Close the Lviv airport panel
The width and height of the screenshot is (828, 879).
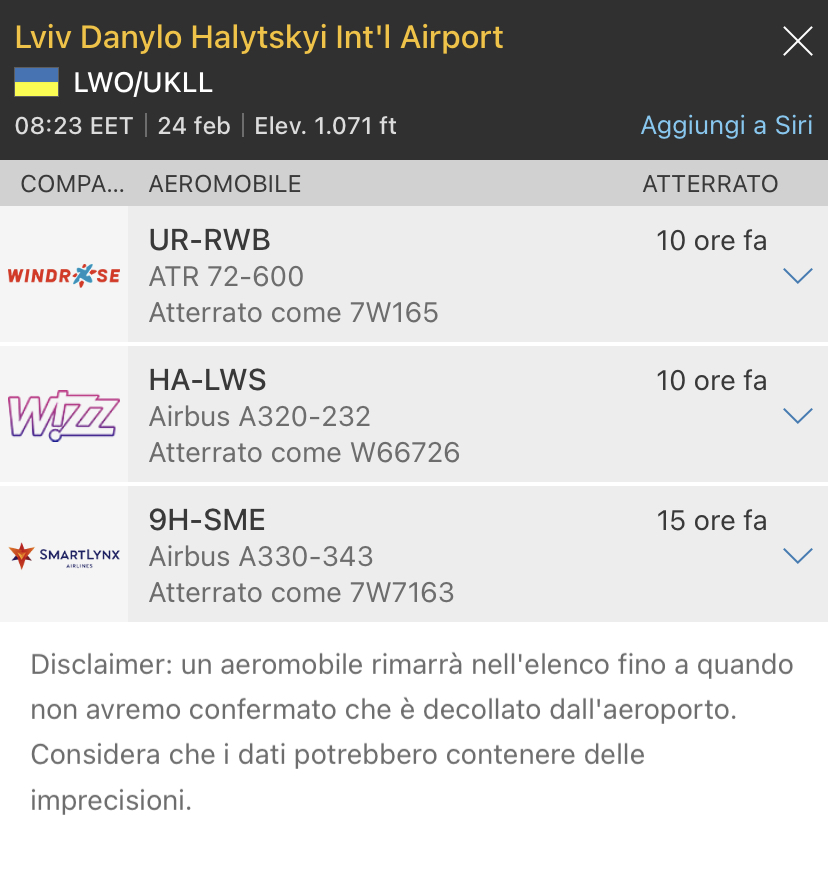(797, 41)
